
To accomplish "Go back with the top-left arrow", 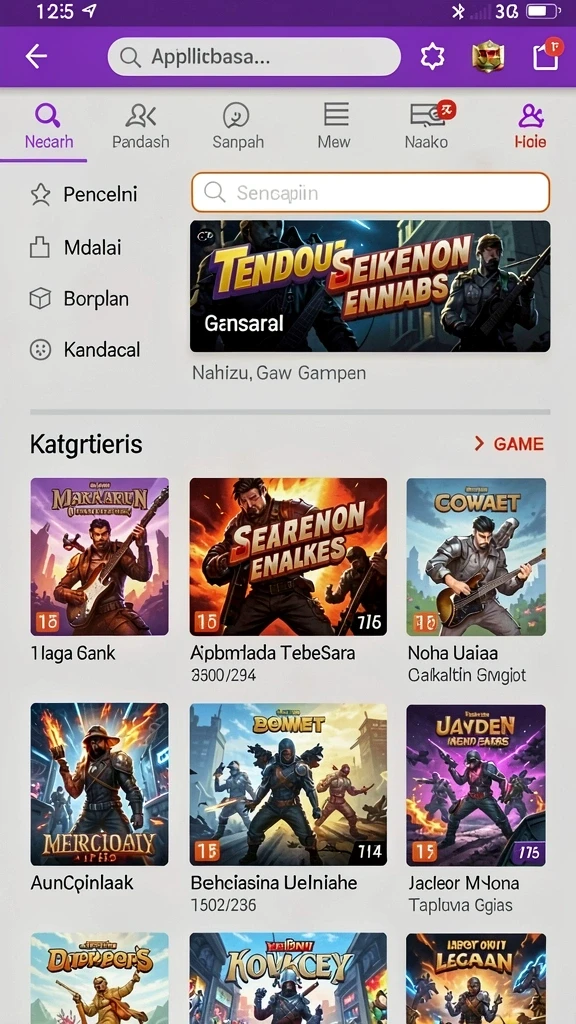I will click(36, 57).
